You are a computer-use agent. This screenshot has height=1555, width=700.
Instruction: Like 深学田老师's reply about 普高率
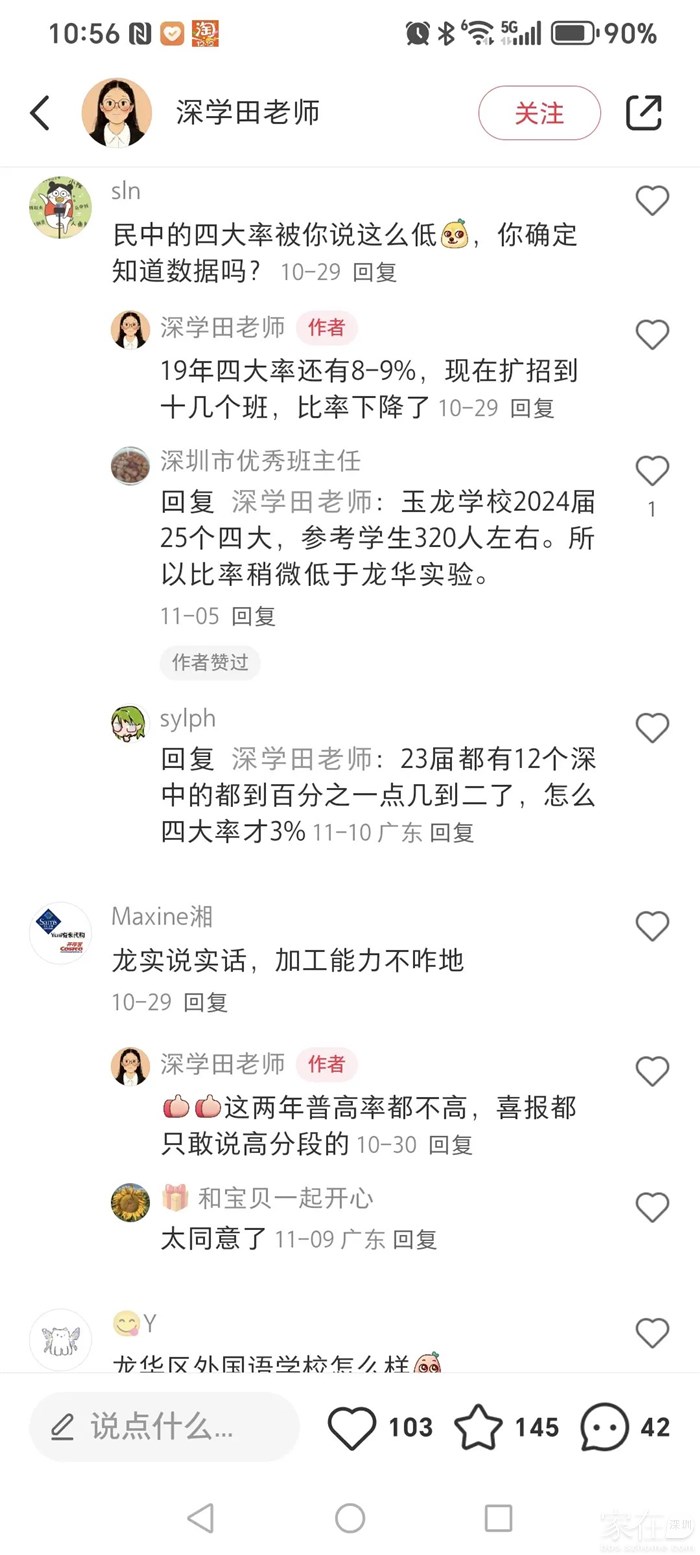tap(652, 1072)
